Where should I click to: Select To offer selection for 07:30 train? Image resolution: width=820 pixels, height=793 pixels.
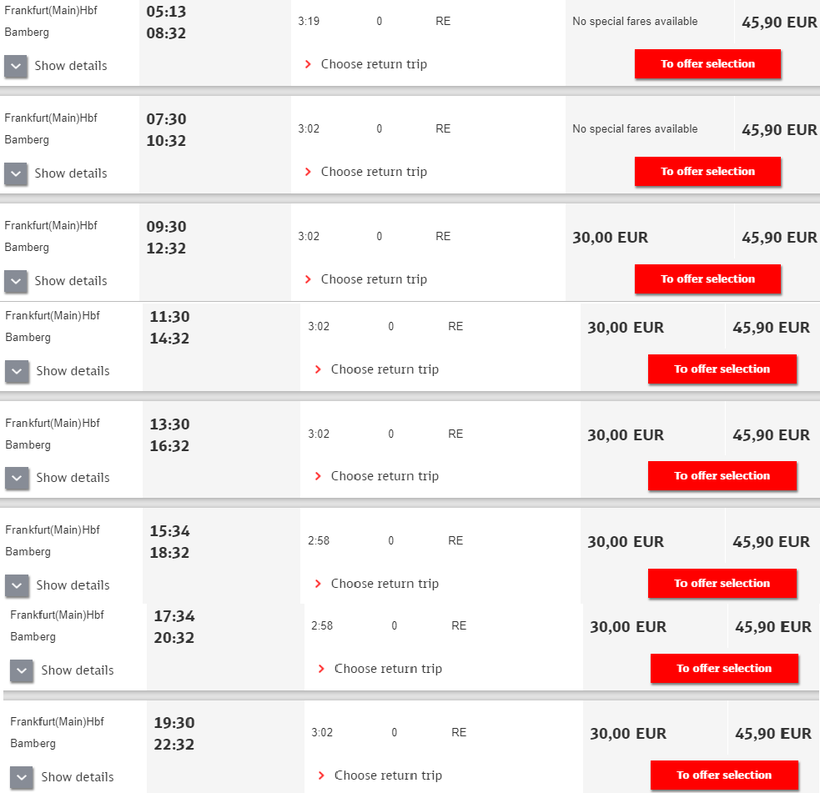click(707, 172)
